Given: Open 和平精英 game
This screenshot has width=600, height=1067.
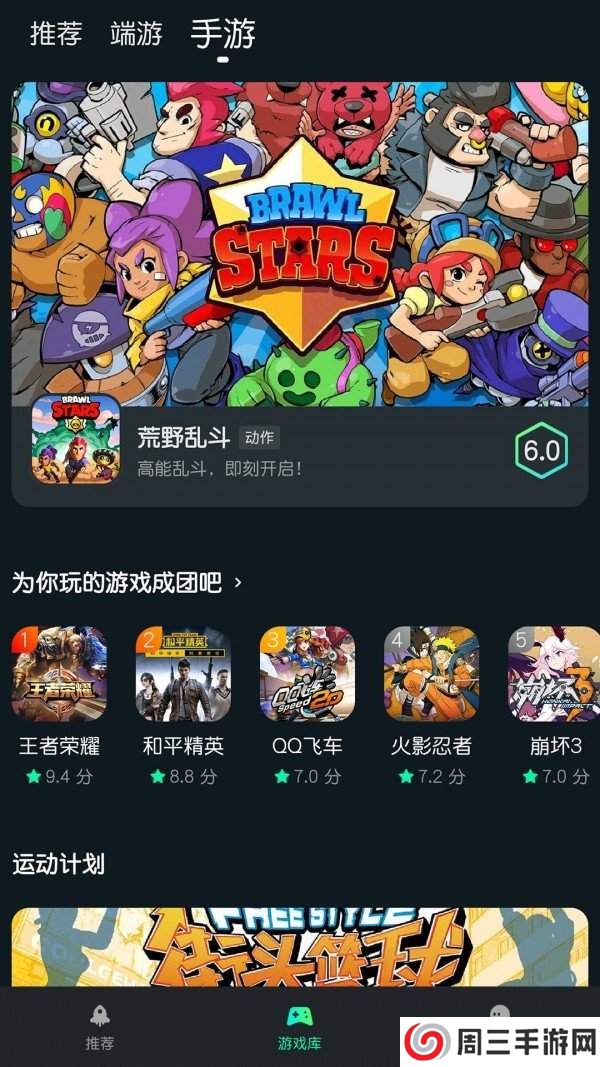Looking at the screenshot, I should [x=183, y=675].
